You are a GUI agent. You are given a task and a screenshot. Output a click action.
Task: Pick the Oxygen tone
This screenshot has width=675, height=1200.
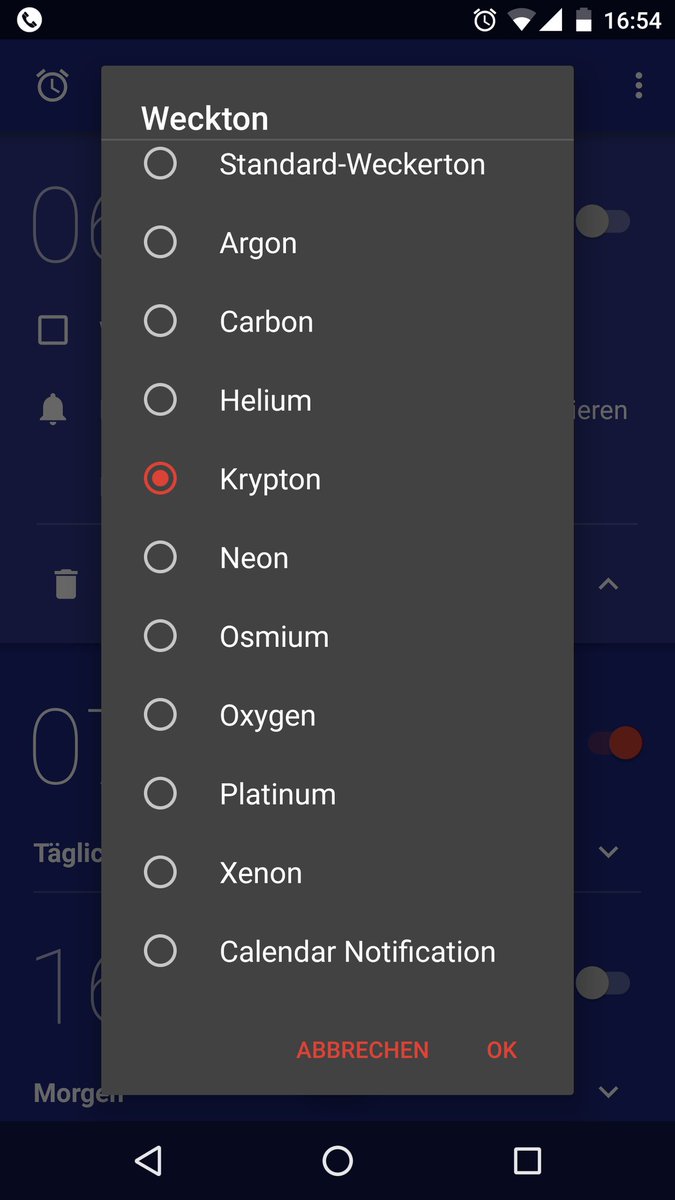coord(337,715)
